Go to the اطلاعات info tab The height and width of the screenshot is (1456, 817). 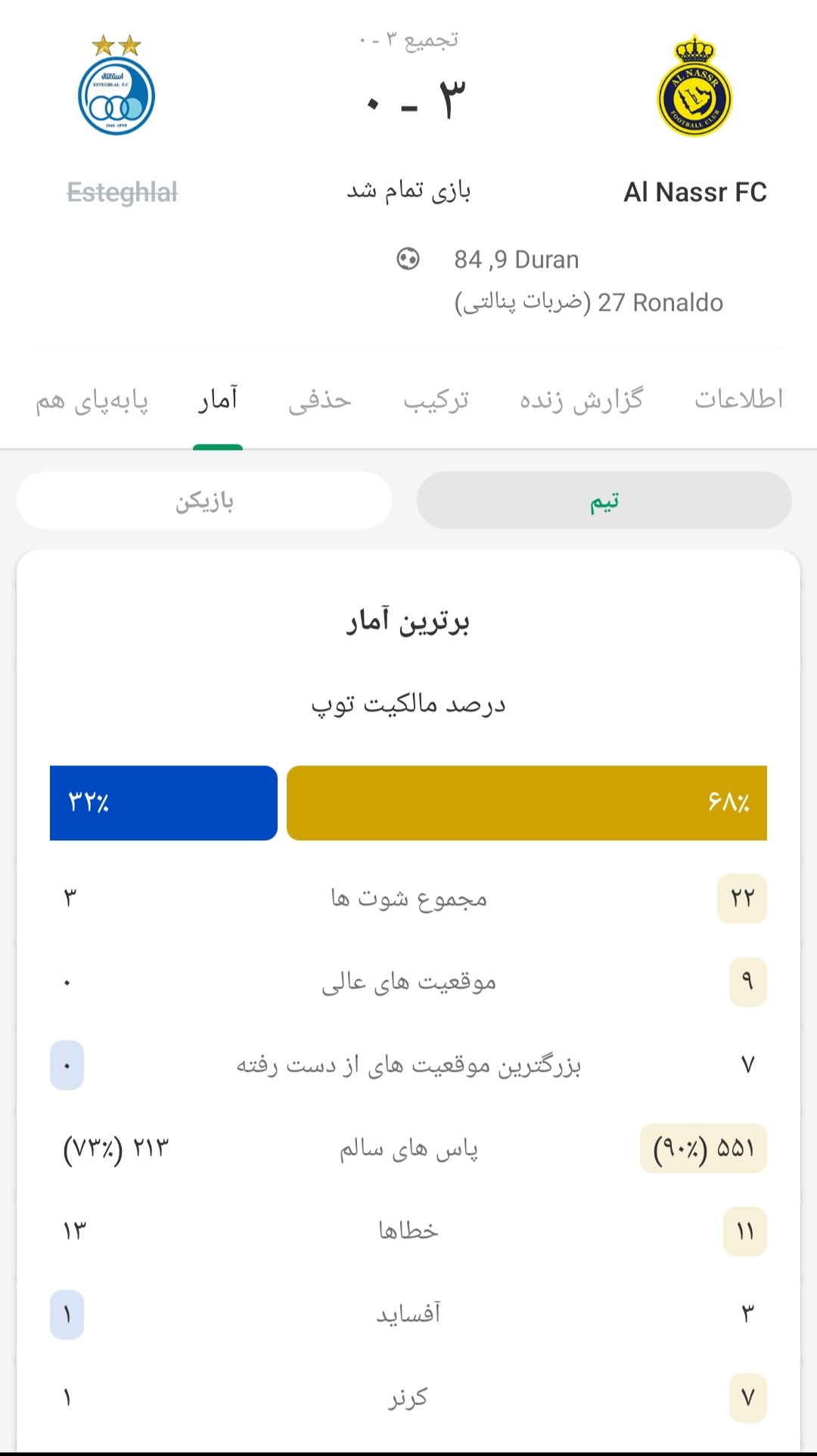click(739, 399)
